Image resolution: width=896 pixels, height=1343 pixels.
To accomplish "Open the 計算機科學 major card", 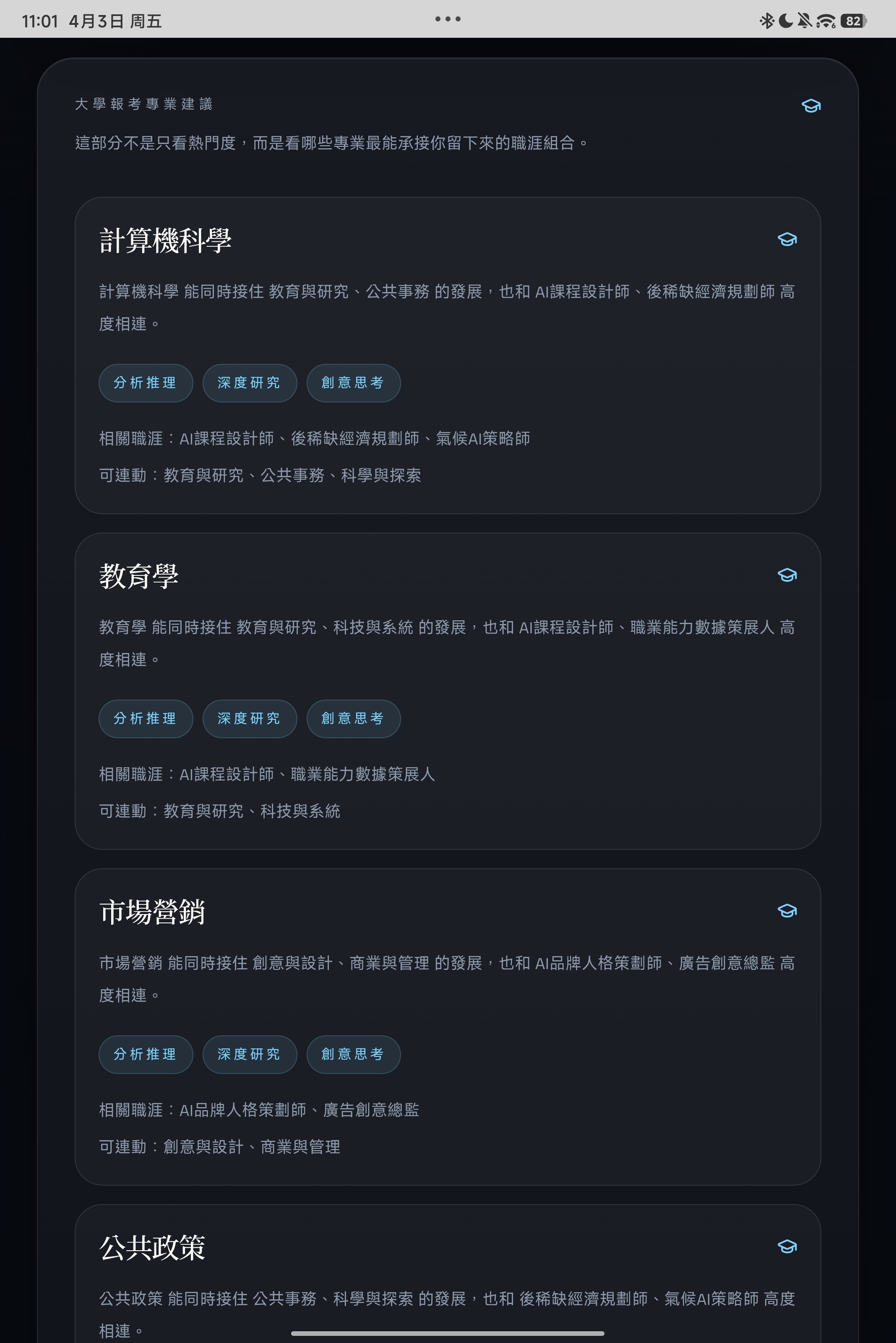I will coord(165,240).
